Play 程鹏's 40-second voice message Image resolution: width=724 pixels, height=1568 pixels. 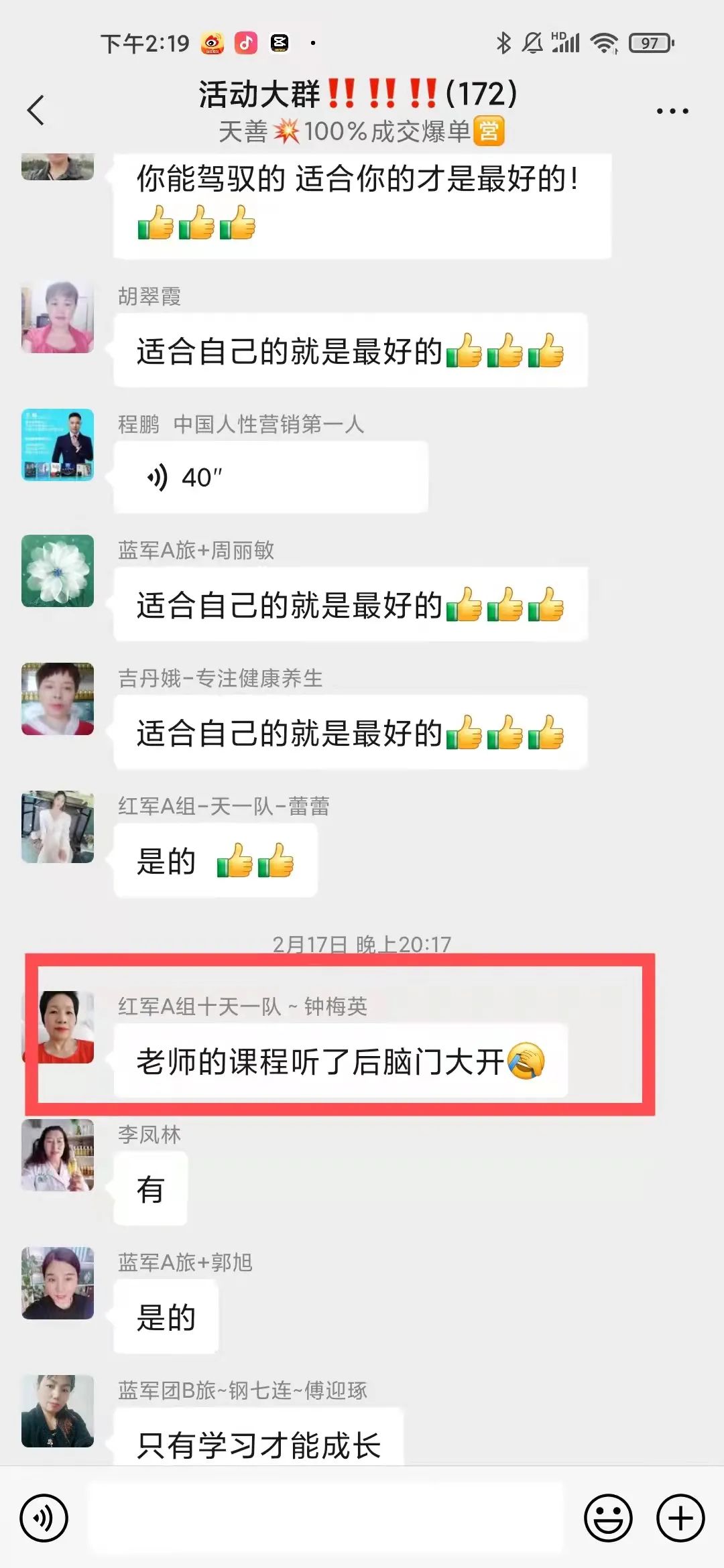(270, 477)
